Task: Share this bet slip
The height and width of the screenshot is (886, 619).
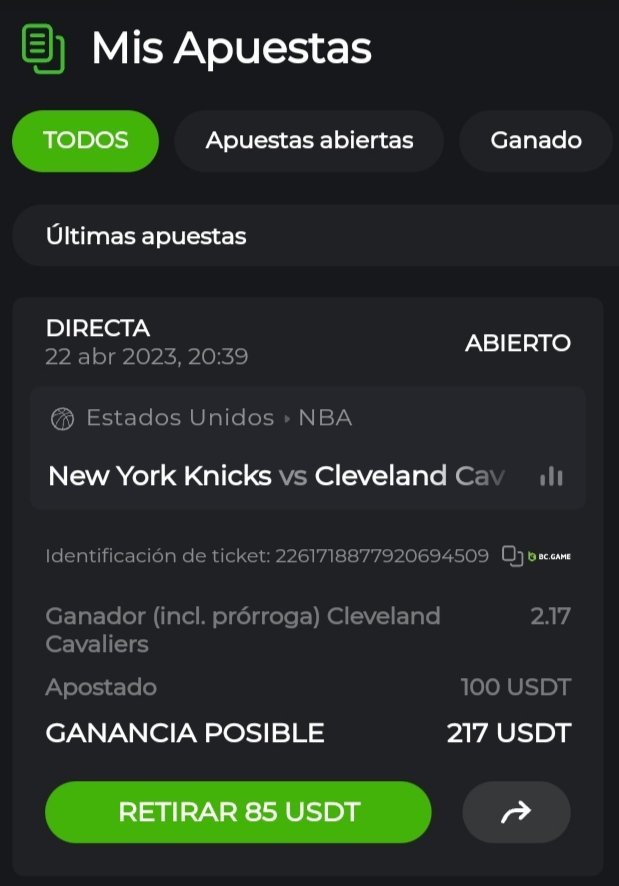Action: click(516, 812)
